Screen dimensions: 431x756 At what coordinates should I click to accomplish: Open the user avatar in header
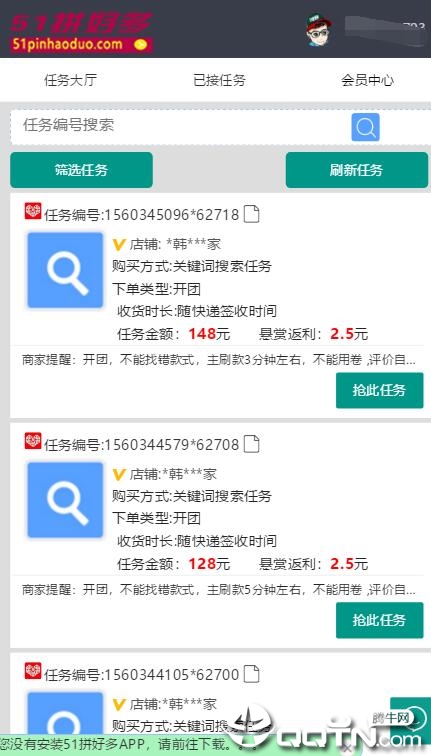click(319, 30)
